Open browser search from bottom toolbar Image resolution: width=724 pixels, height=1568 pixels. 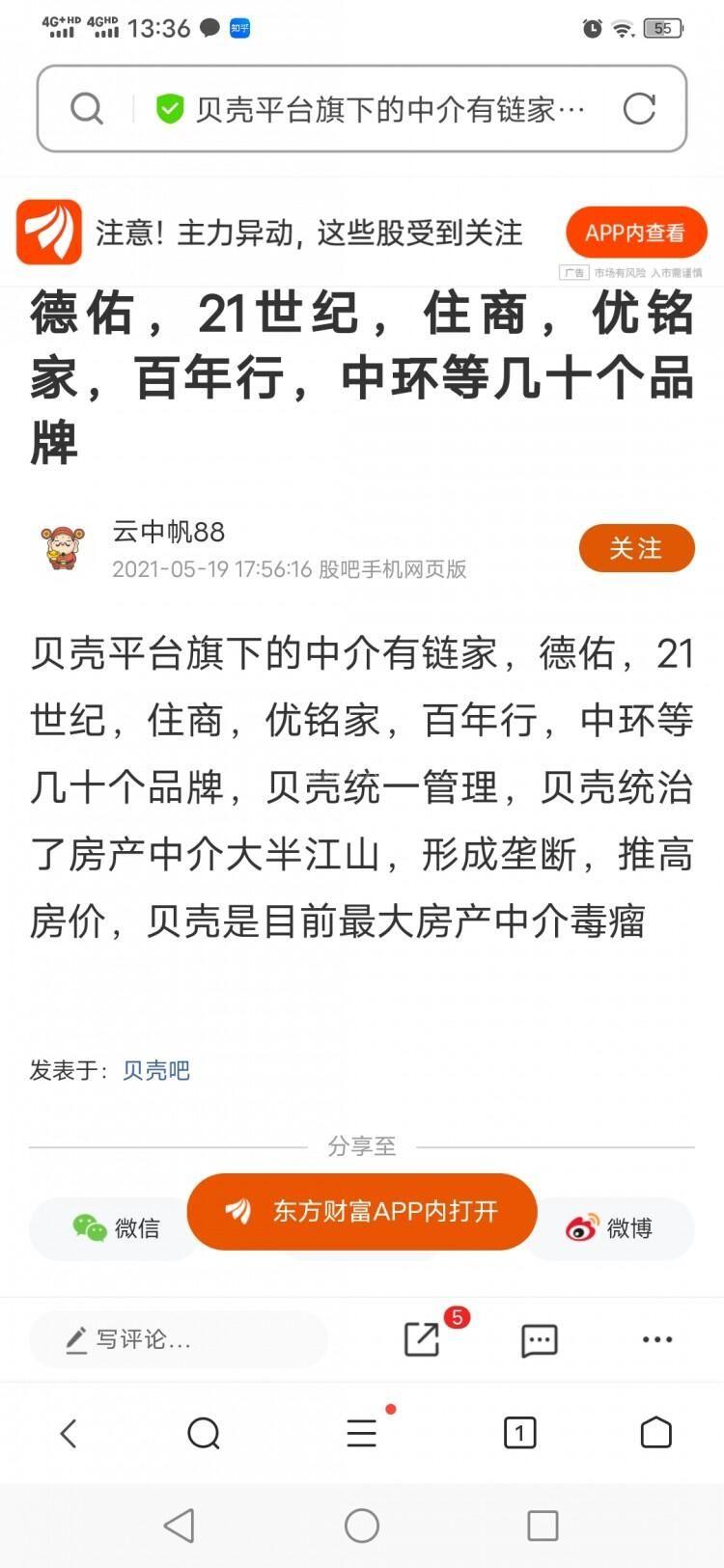click(204, 1433)
